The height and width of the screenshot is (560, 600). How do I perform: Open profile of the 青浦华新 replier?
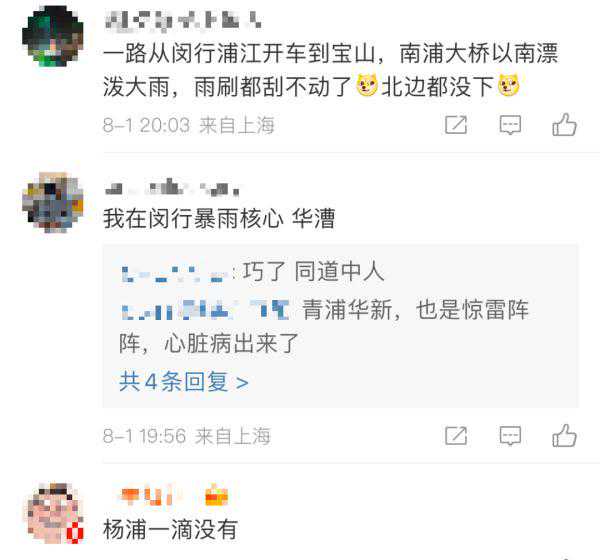tap(204, 310)
